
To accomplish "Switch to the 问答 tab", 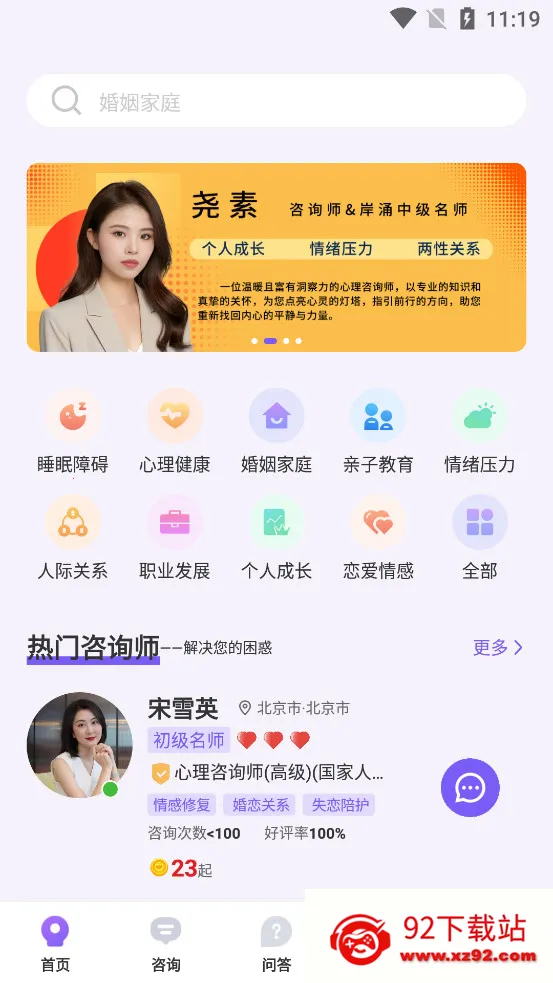I will (276, 944).
